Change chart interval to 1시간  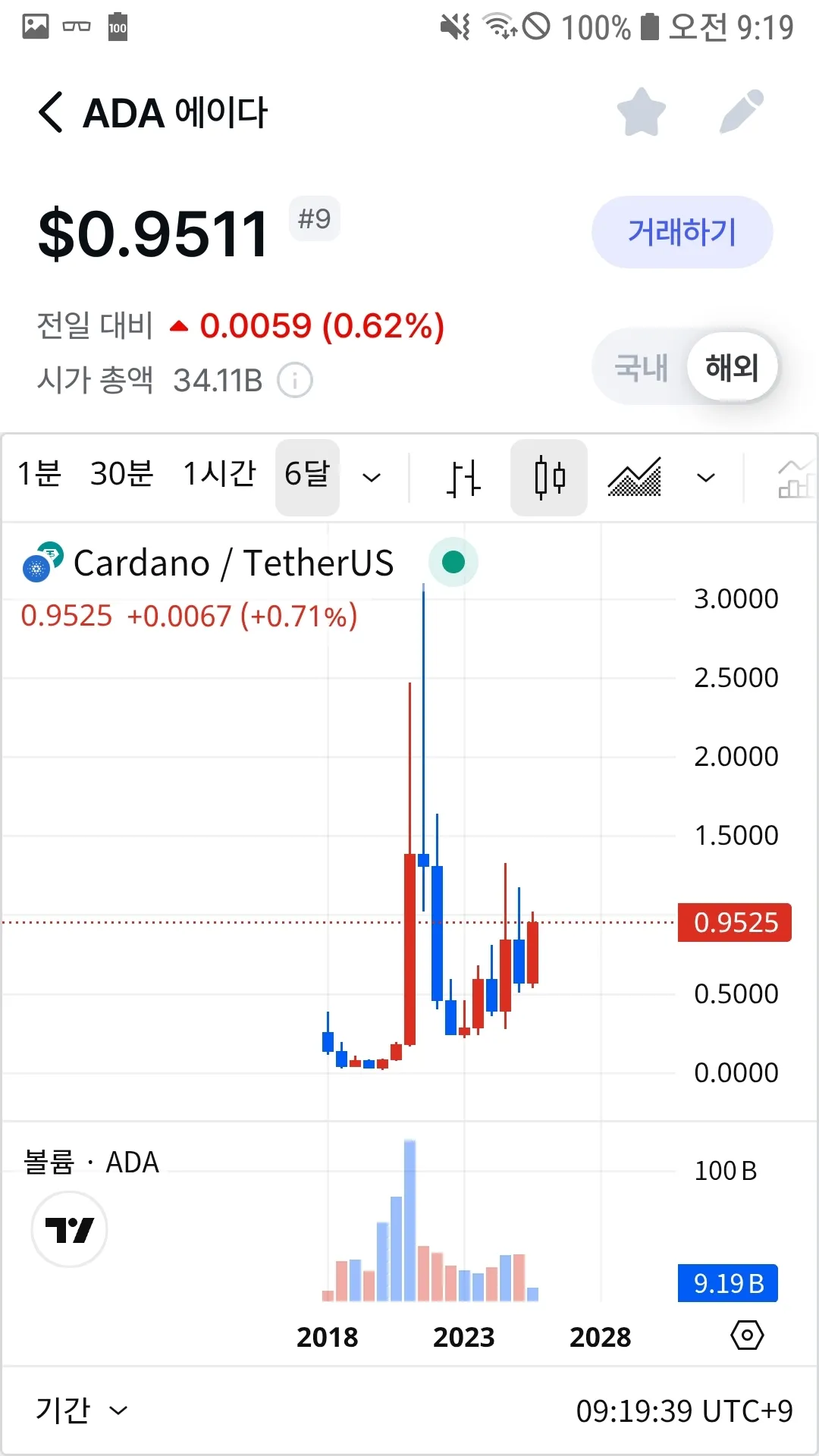coord(220,475)
